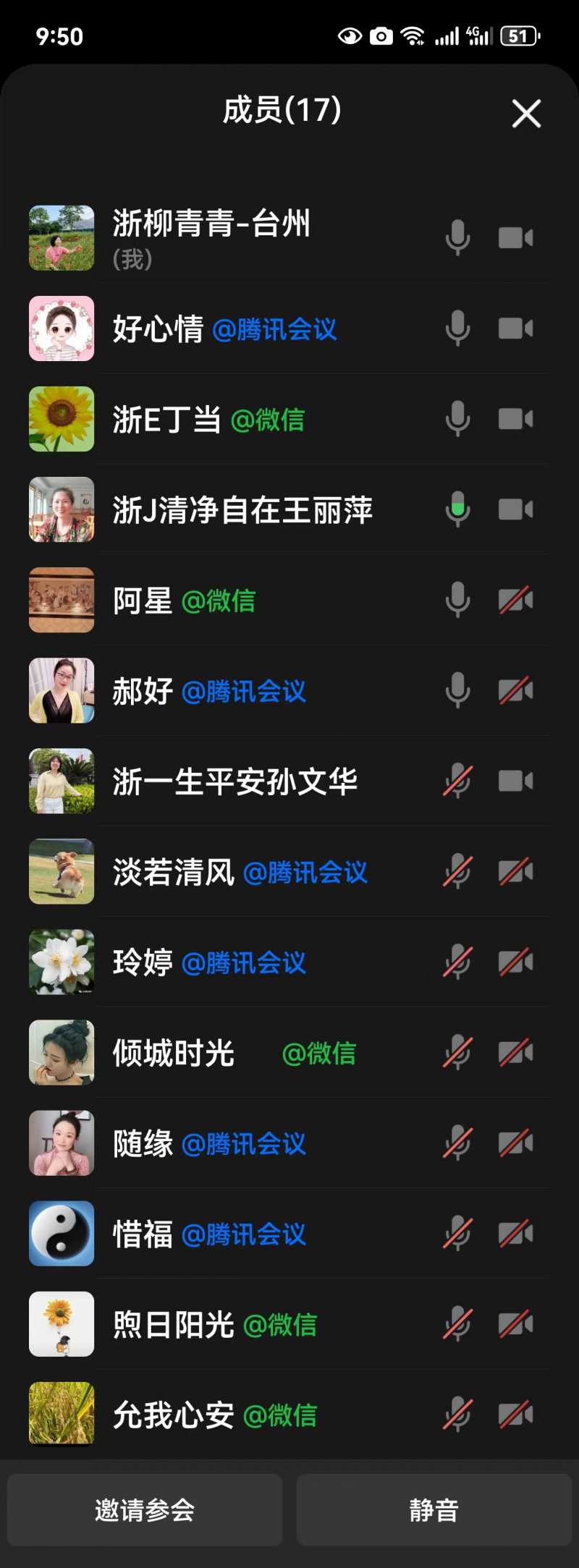Viewport: 579px width, 1568px height.
Task: Tap the microphone icon for 浙J清净自在王丽萍
Action: (x=457, y=509)
